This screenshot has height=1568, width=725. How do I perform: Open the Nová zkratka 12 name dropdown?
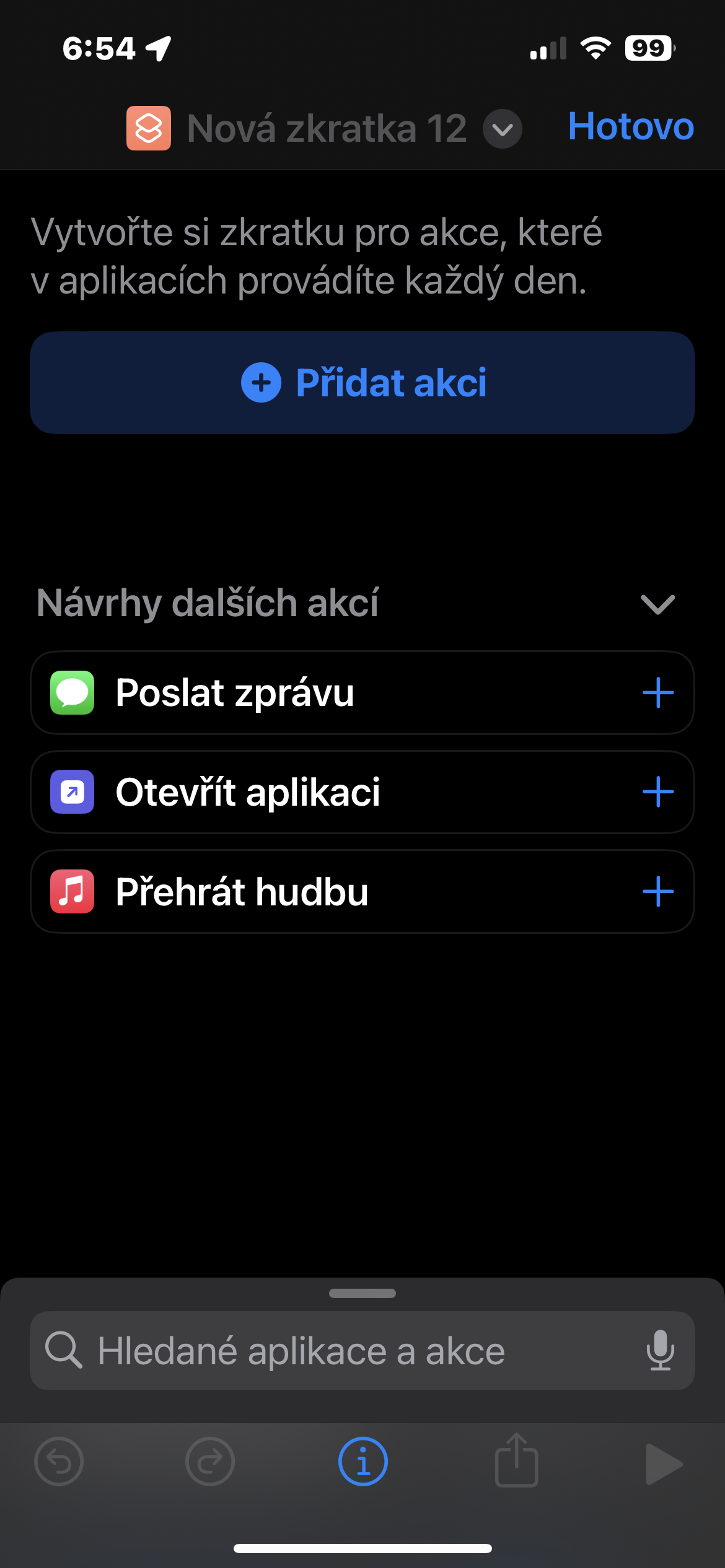tap(502, 129)
